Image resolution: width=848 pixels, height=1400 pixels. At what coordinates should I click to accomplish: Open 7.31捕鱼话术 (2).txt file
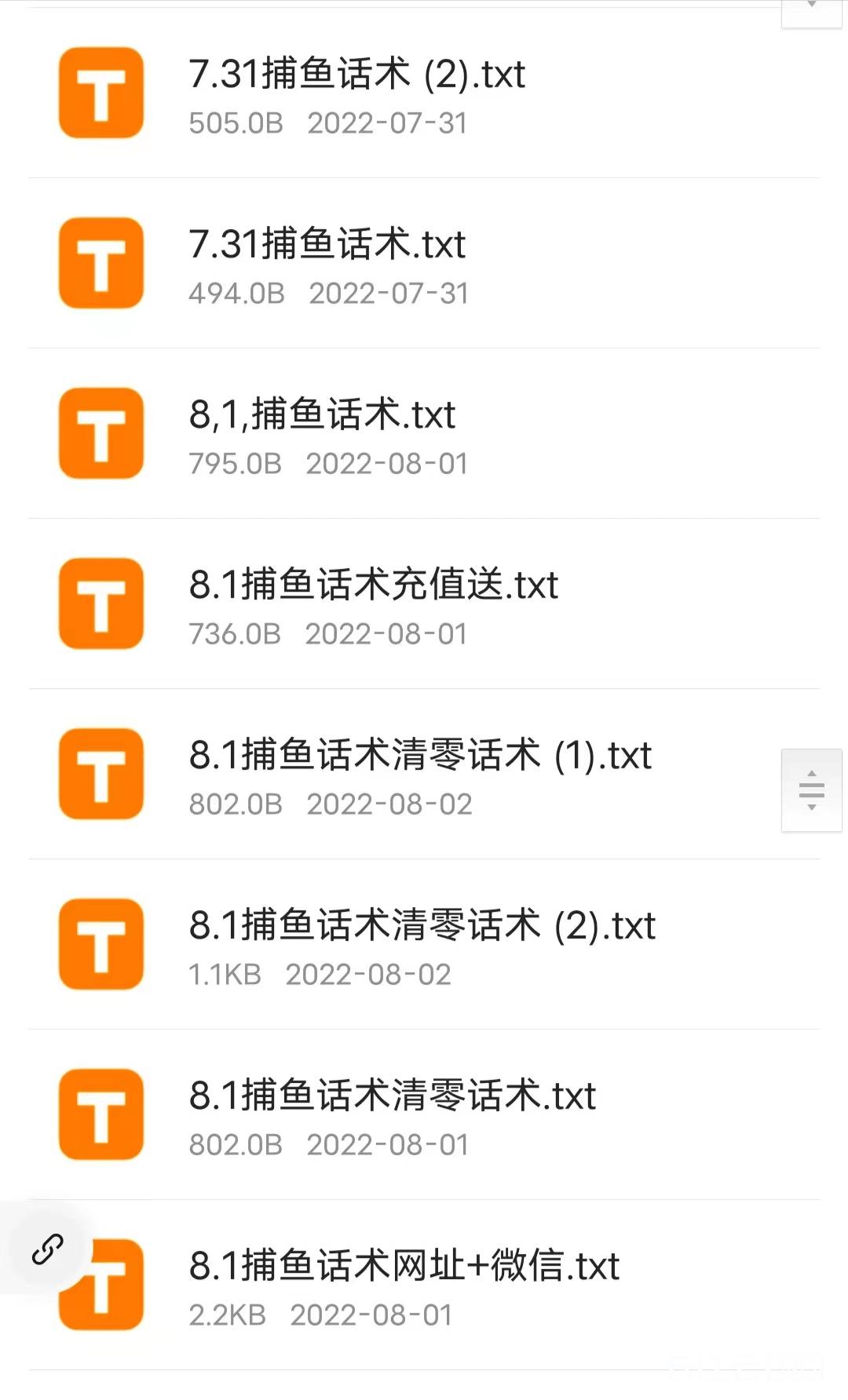[424, 93]
